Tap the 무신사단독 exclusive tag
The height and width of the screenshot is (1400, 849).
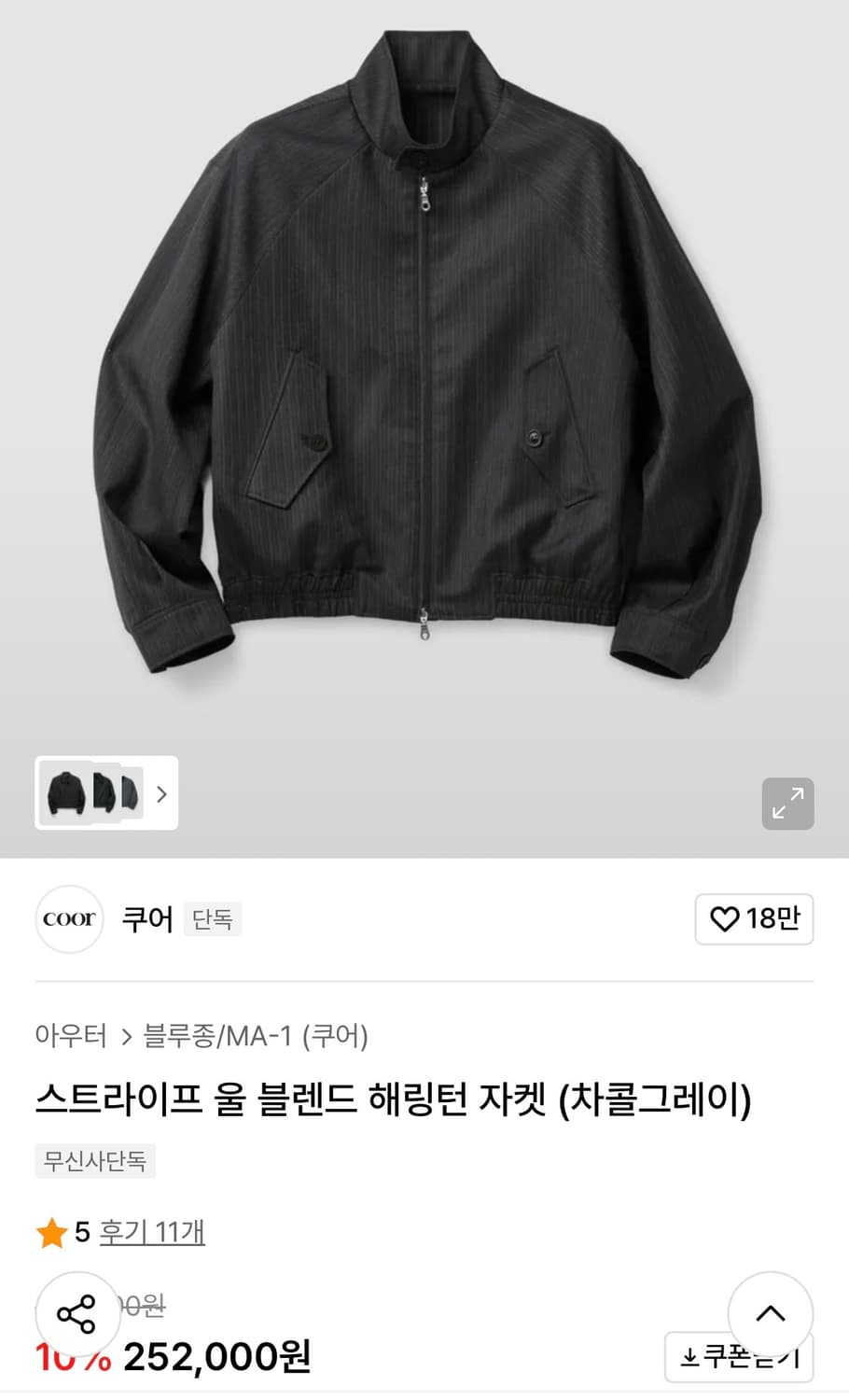(94, 1161)
